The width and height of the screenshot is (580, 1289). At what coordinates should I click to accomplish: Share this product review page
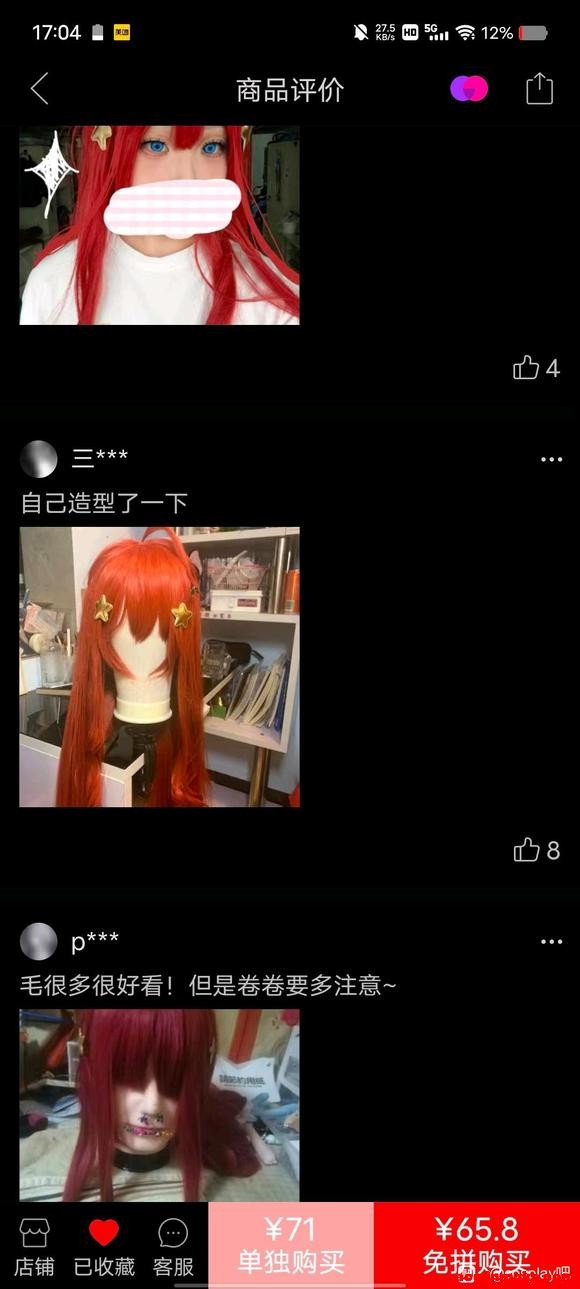(x=539, y=88)
